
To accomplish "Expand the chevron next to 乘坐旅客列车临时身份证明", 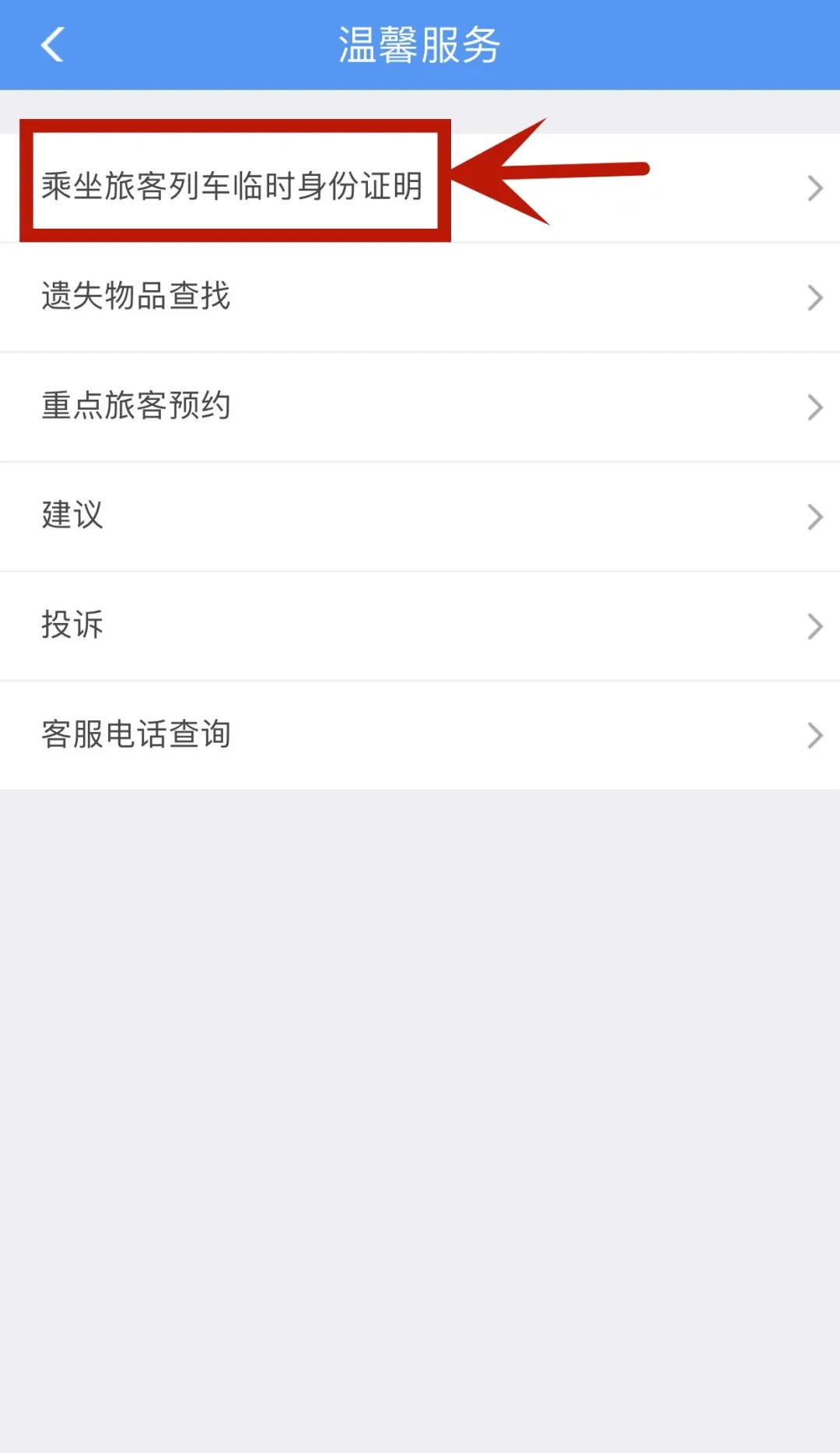I will 814,187.
